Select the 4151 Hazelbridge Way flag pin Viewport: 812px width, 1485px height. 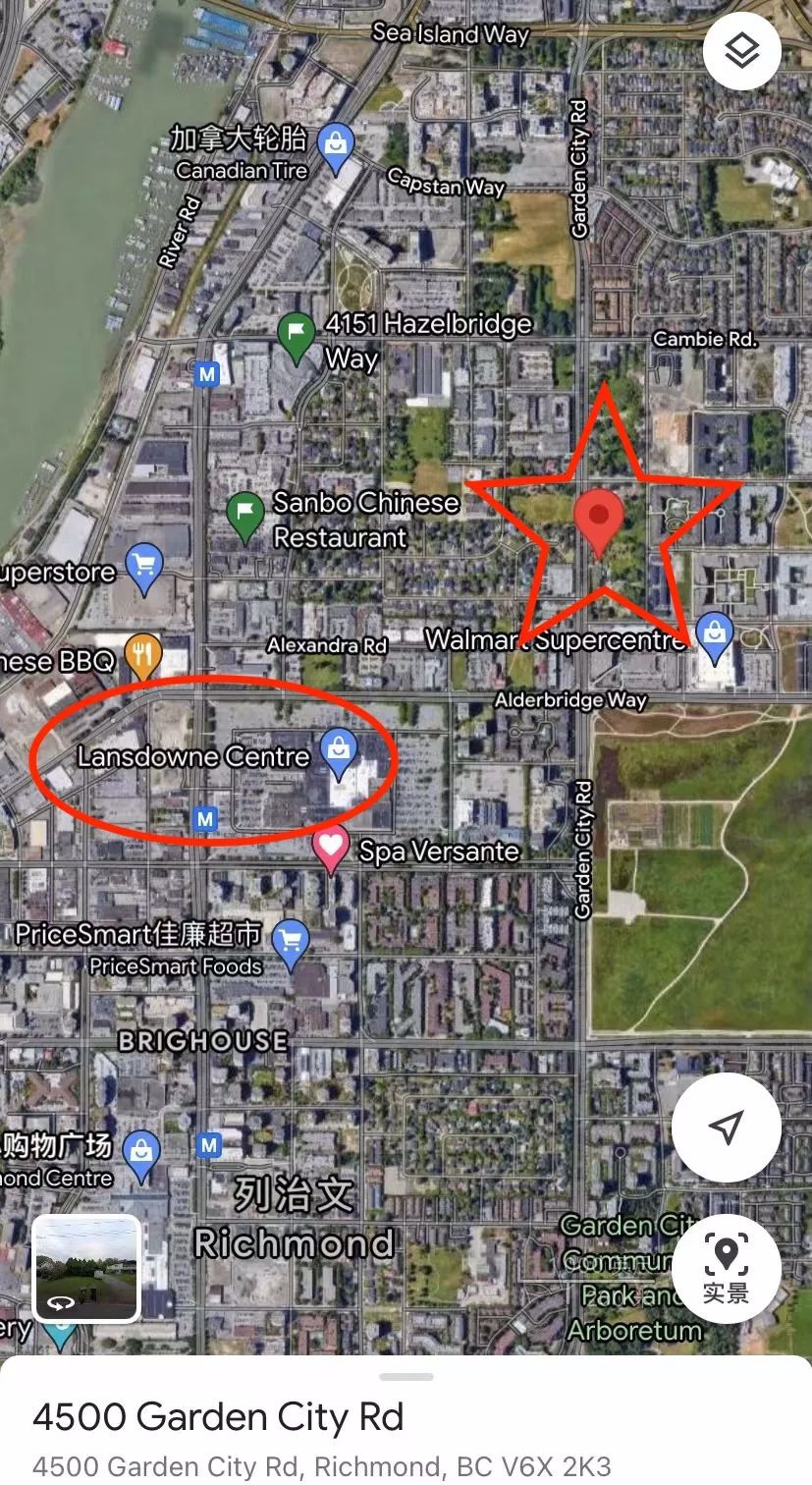(296, 334)
